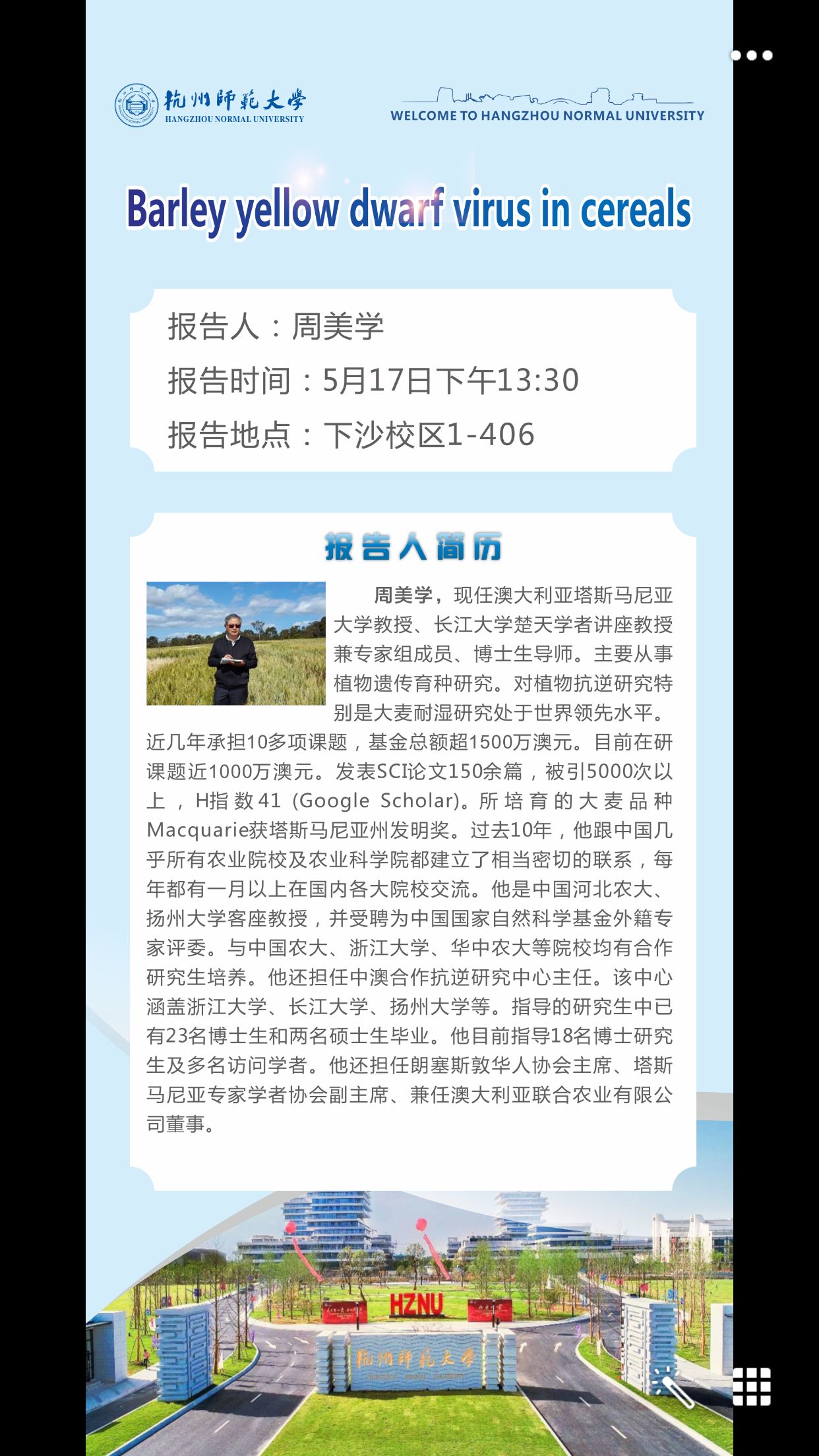Viewport: 819px width, 1456px height.
Task: Open the grid view of all images
Action: (x=752, y=1386)
